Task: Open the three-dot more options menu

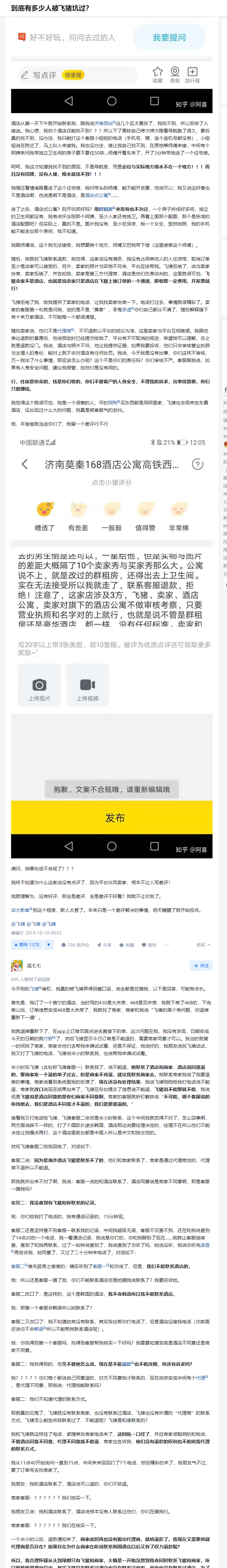Action: [167, 945]
